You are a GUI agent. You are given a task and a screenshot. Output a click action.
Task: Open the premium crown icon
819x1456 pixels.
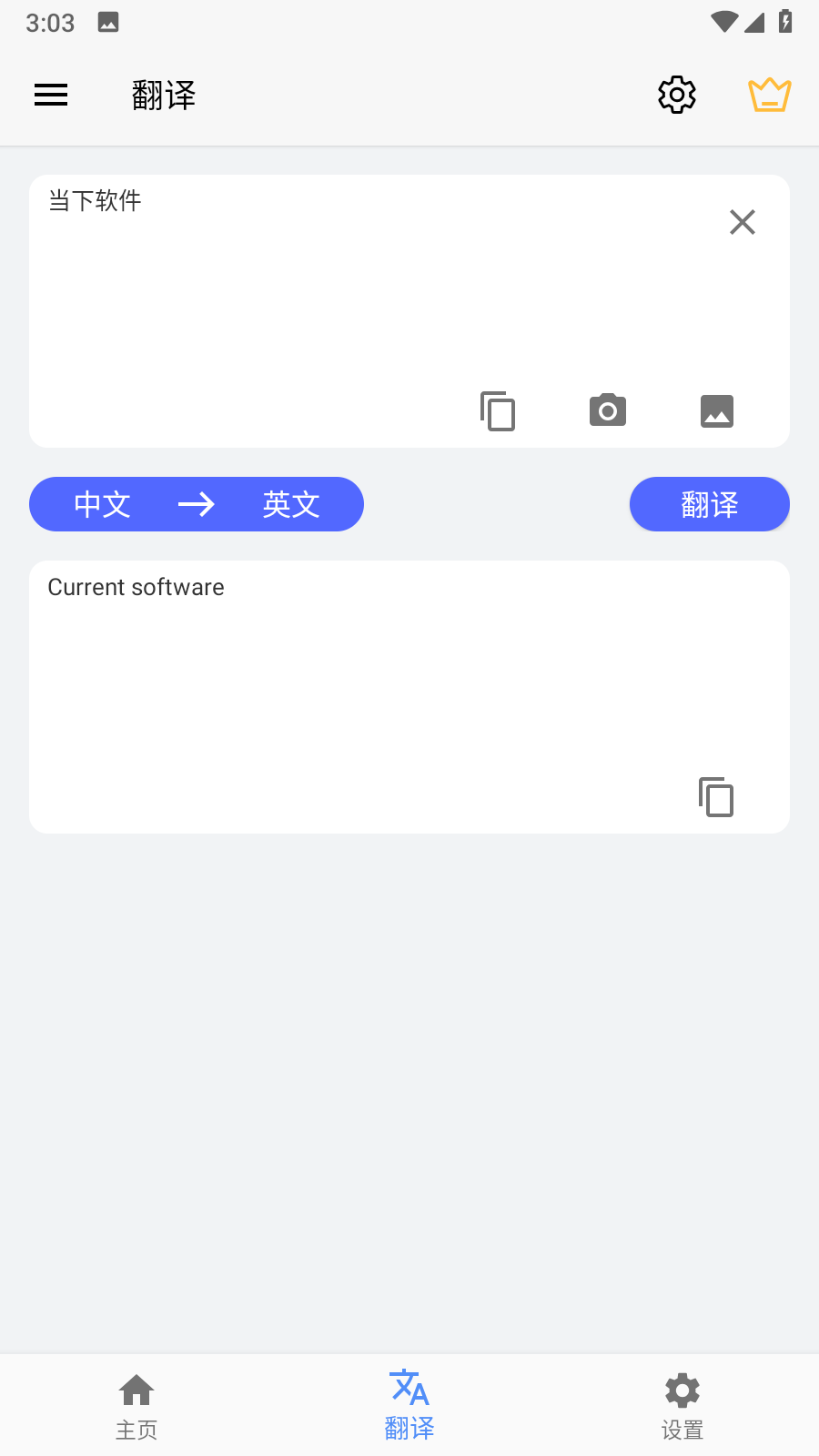click(770, 95)
